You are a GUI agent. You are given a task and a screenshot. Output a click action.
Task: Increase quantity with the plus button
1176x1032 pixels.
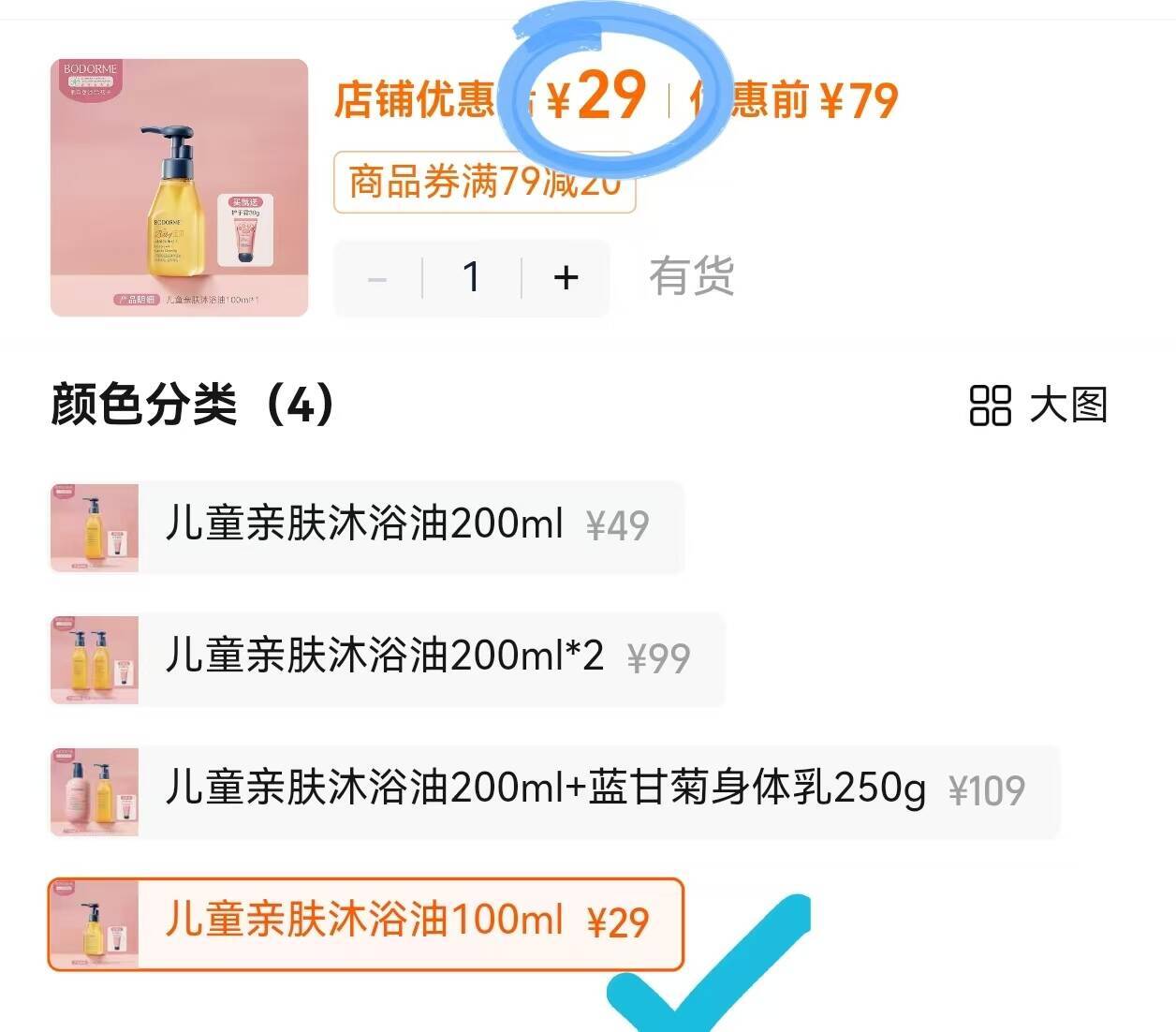pyautogui.click(x=566, y=278)
